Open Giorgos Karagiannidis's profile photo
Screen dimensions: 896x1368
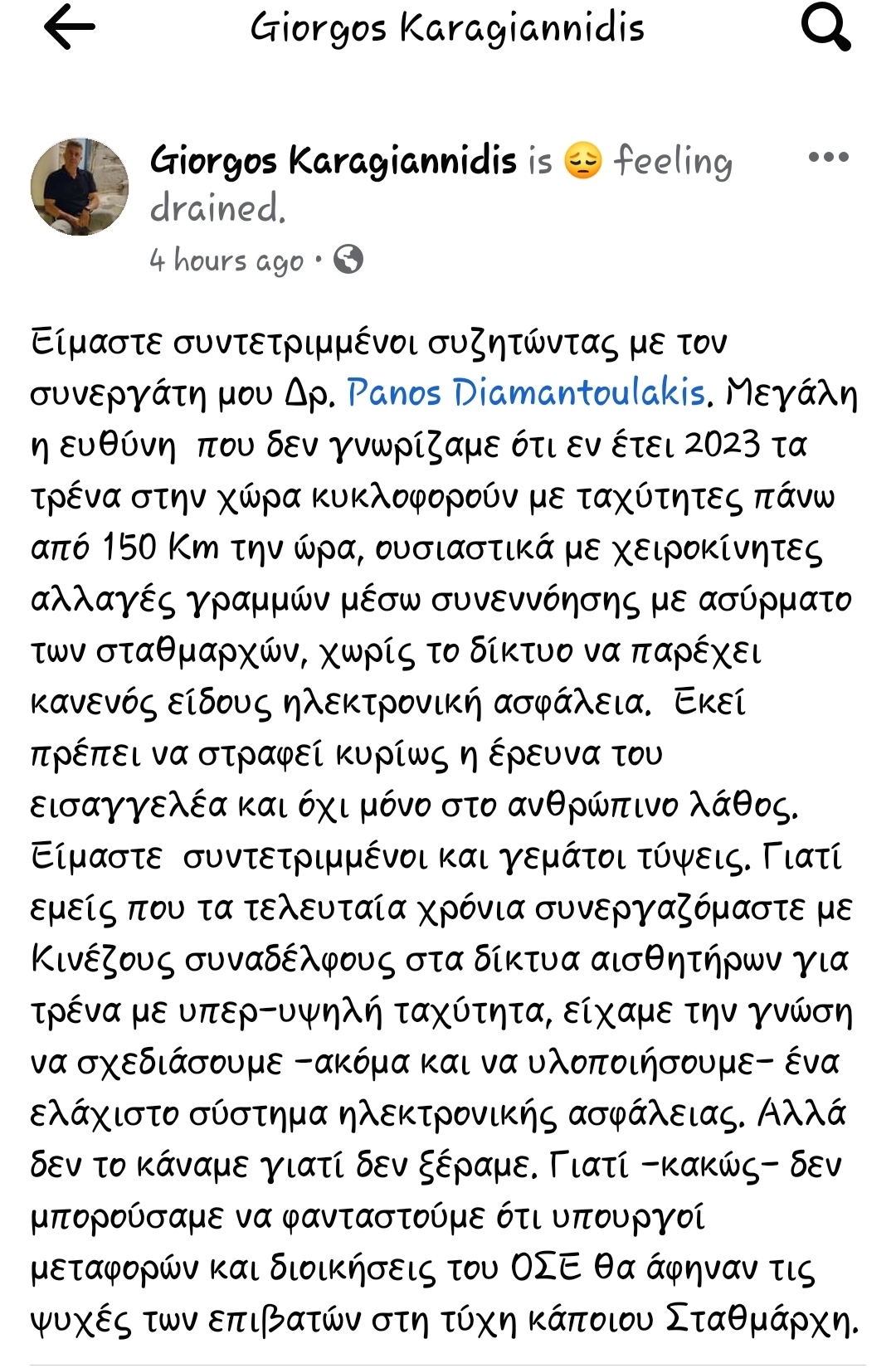coord(80,187)
